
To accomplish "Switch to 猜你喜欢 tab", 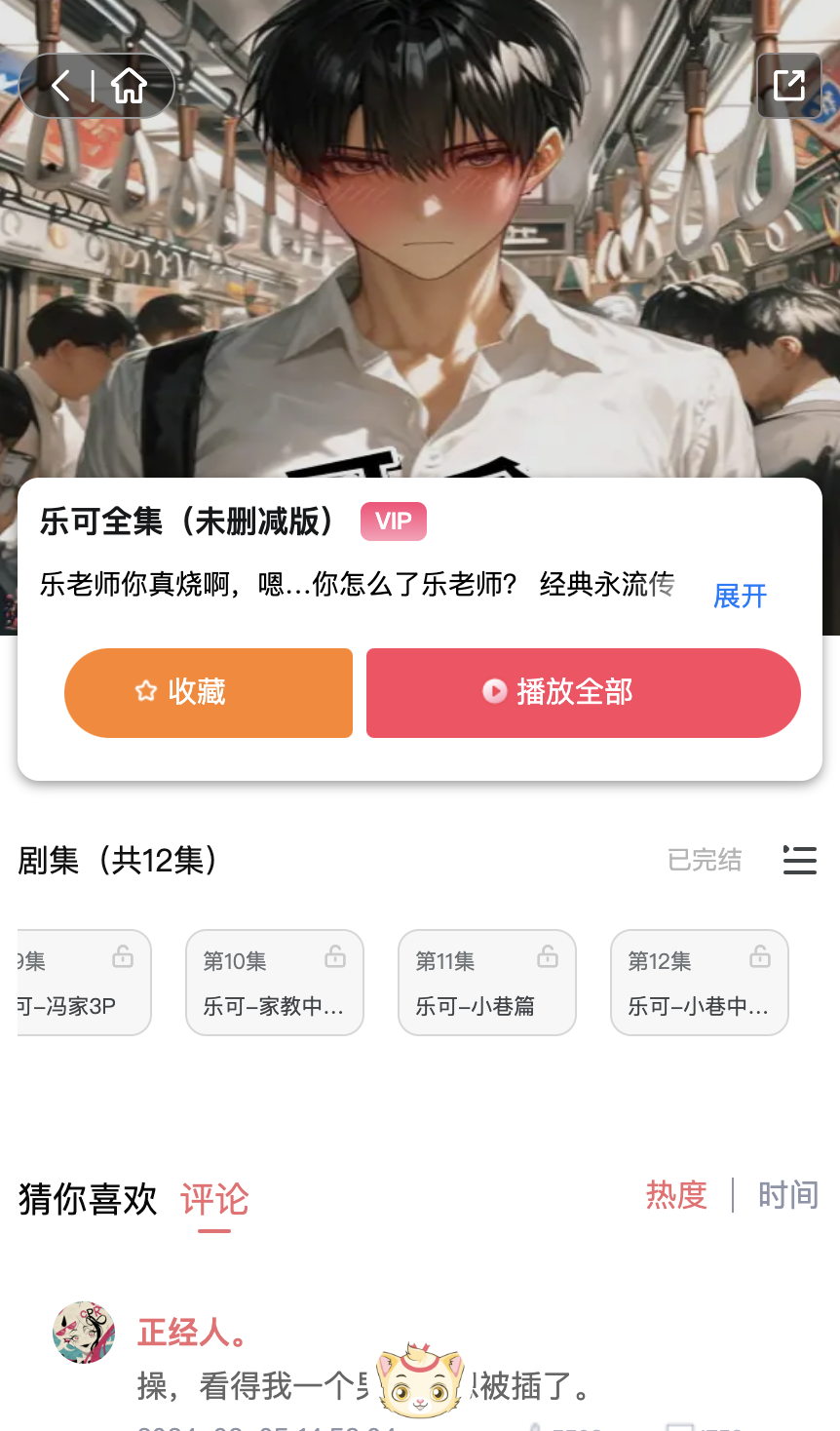I will tap(88, 1199).
